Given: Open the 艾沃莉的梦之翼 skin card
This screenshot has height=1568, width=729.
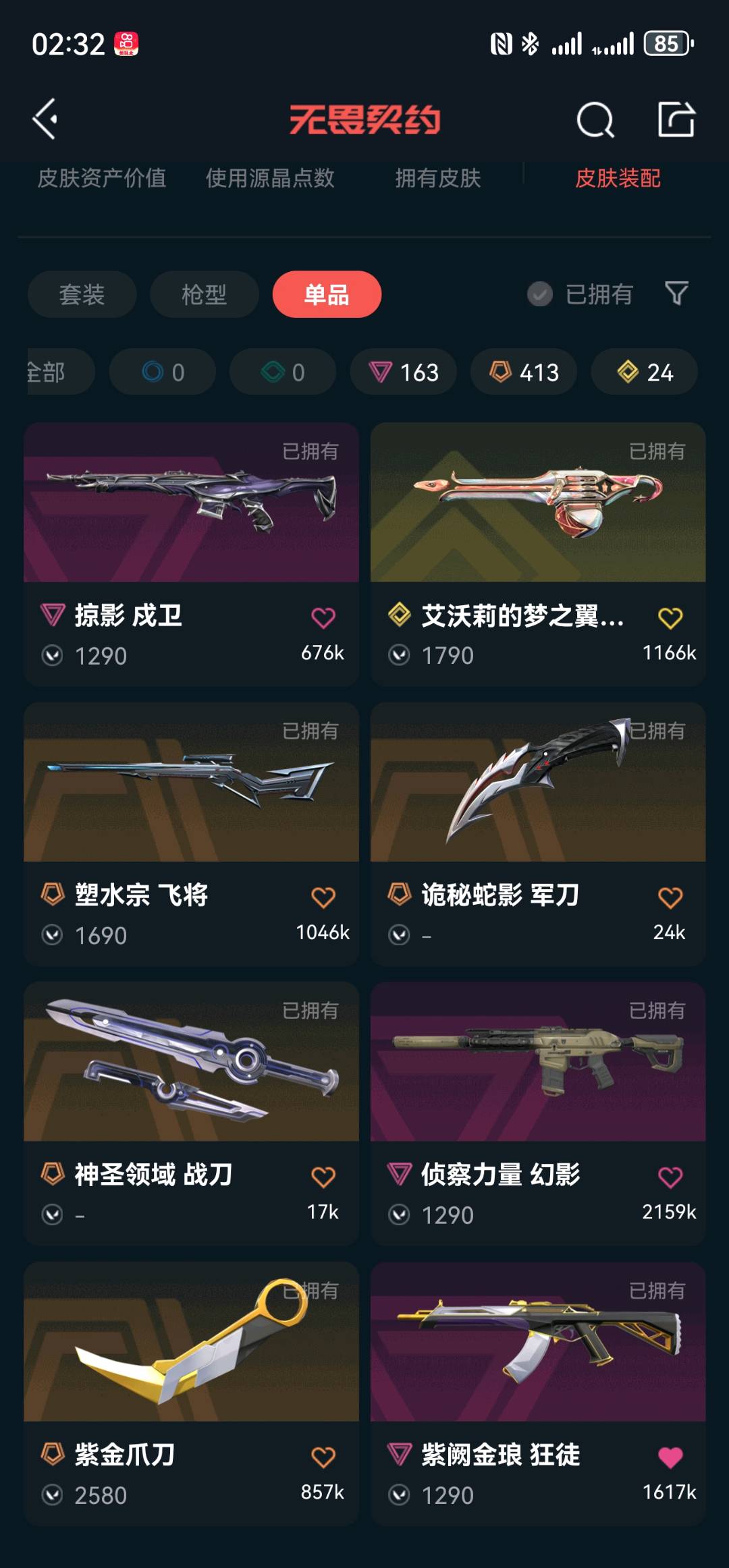Looking at the screenshot, I should pos(538,503).
